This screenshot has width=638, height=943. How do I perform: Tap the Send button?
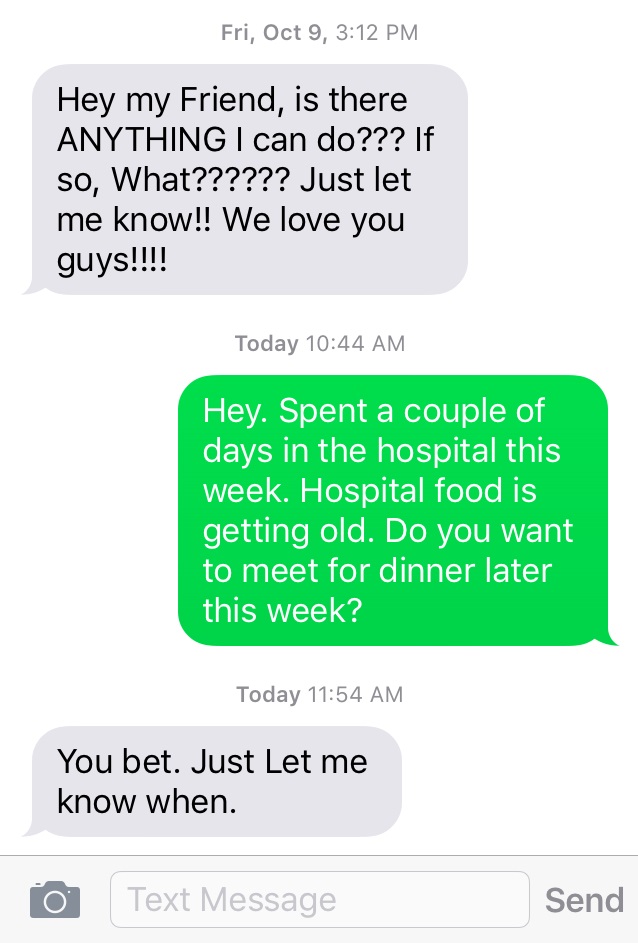tap(584, 899)
